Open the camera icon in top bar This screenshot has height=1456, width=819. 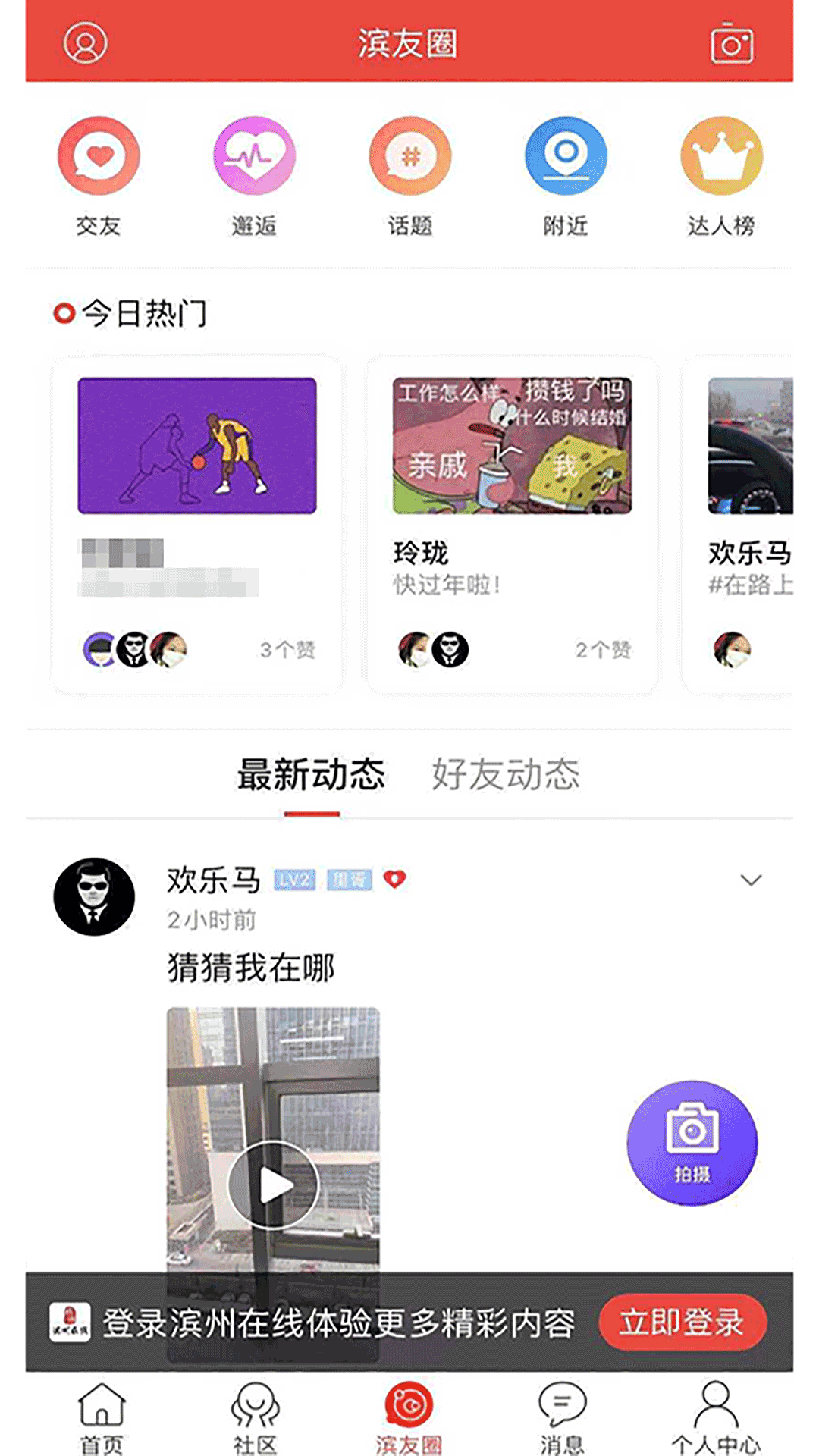730,43
